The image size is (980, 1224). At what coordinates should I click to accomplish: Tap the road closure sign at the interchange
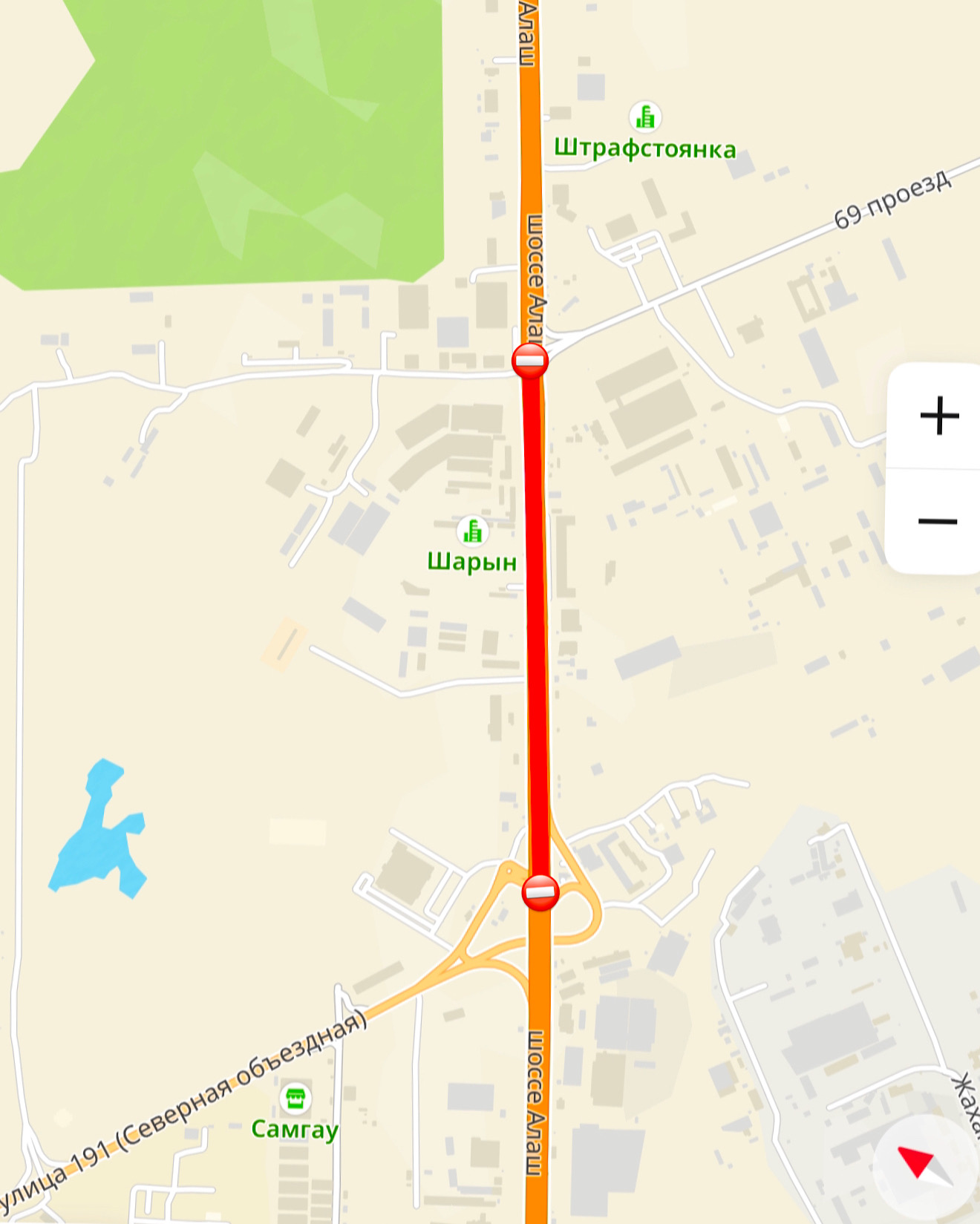[540, 892]
